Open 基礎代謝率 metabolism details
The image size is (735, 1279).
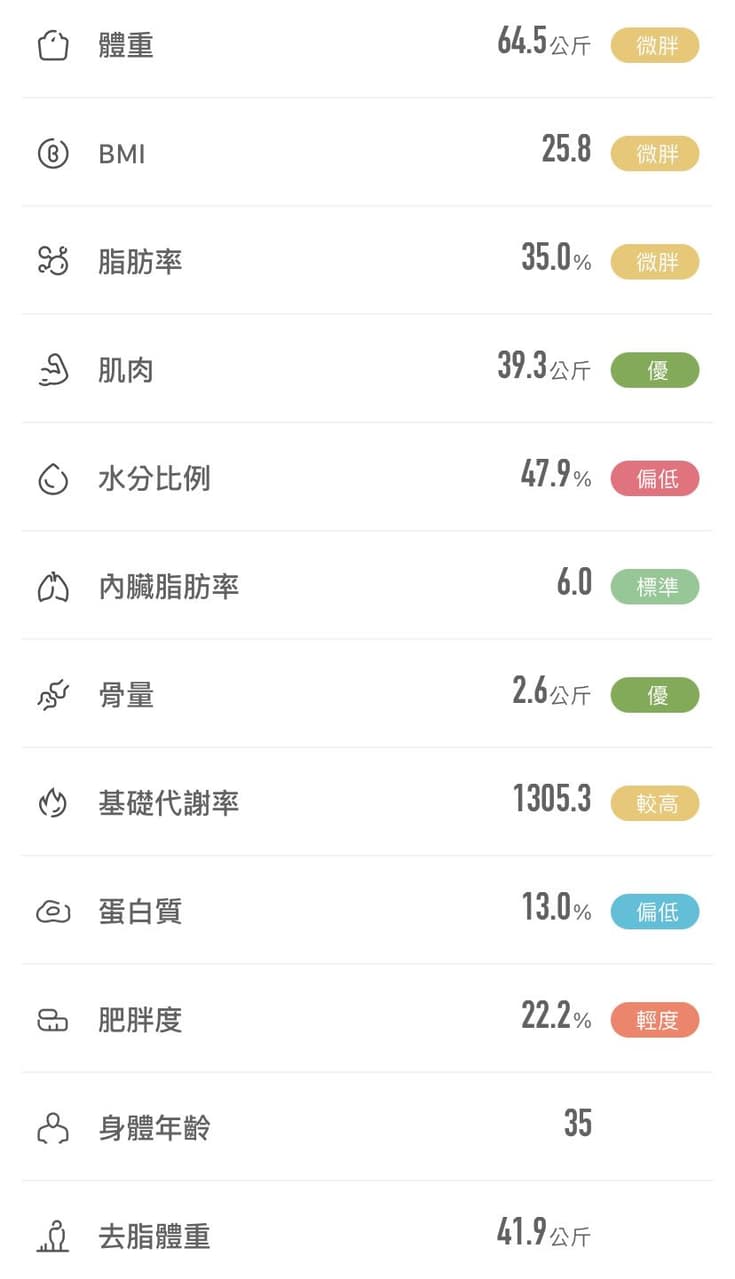[x=367, y=802]
